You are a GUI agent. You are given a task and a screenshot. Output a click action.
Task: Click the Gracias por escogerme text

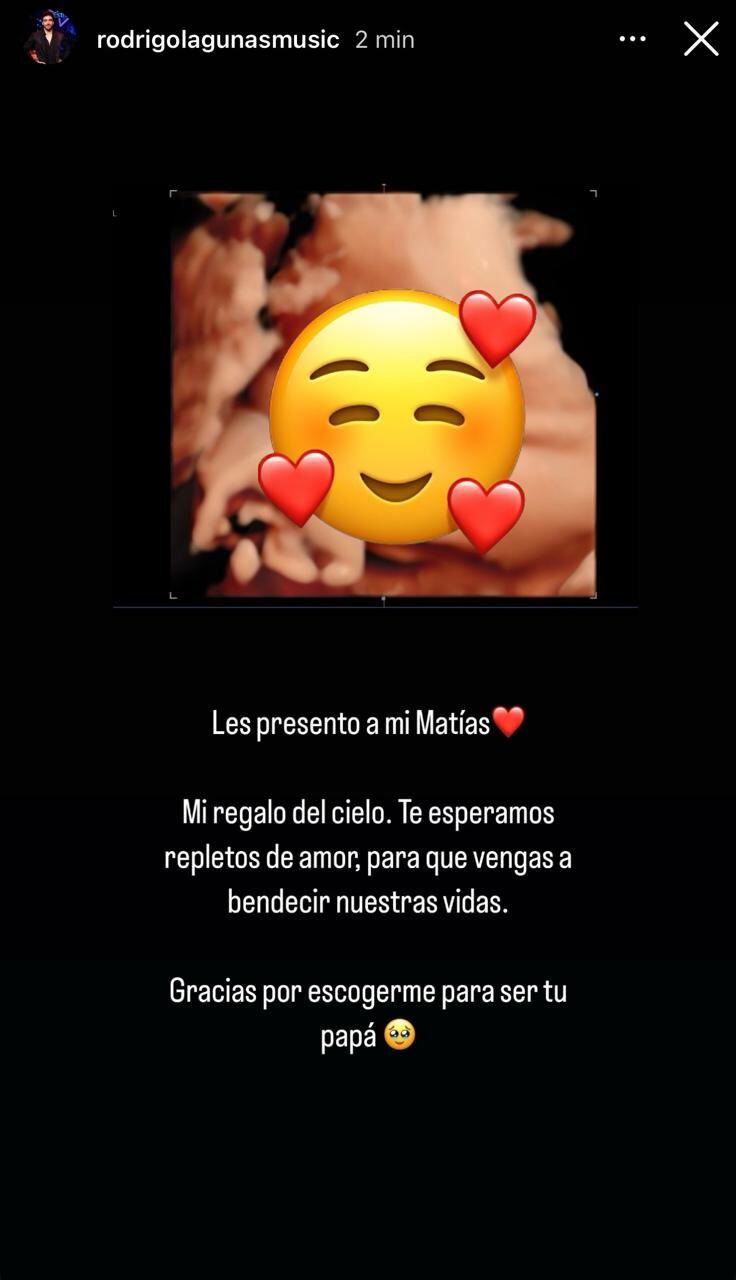point(367,990)
